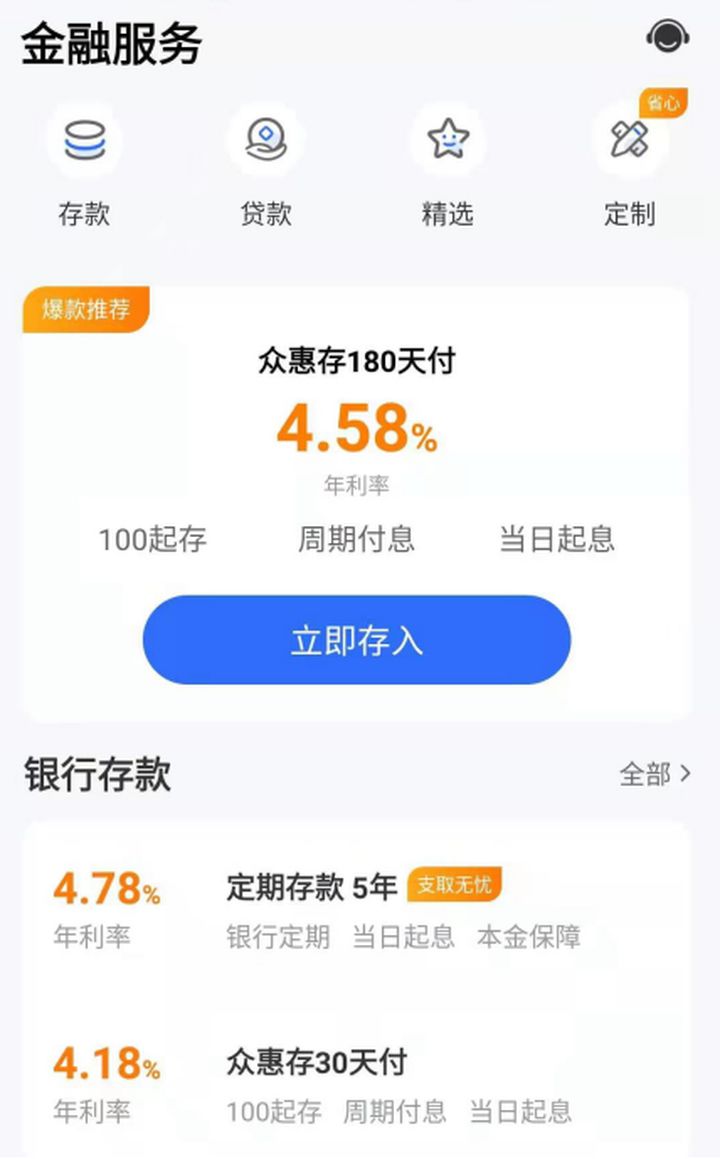Viewport: 720px width, 1159px height.
Task: Open the 众惠存30天付 product
Action: point(356,1085)
